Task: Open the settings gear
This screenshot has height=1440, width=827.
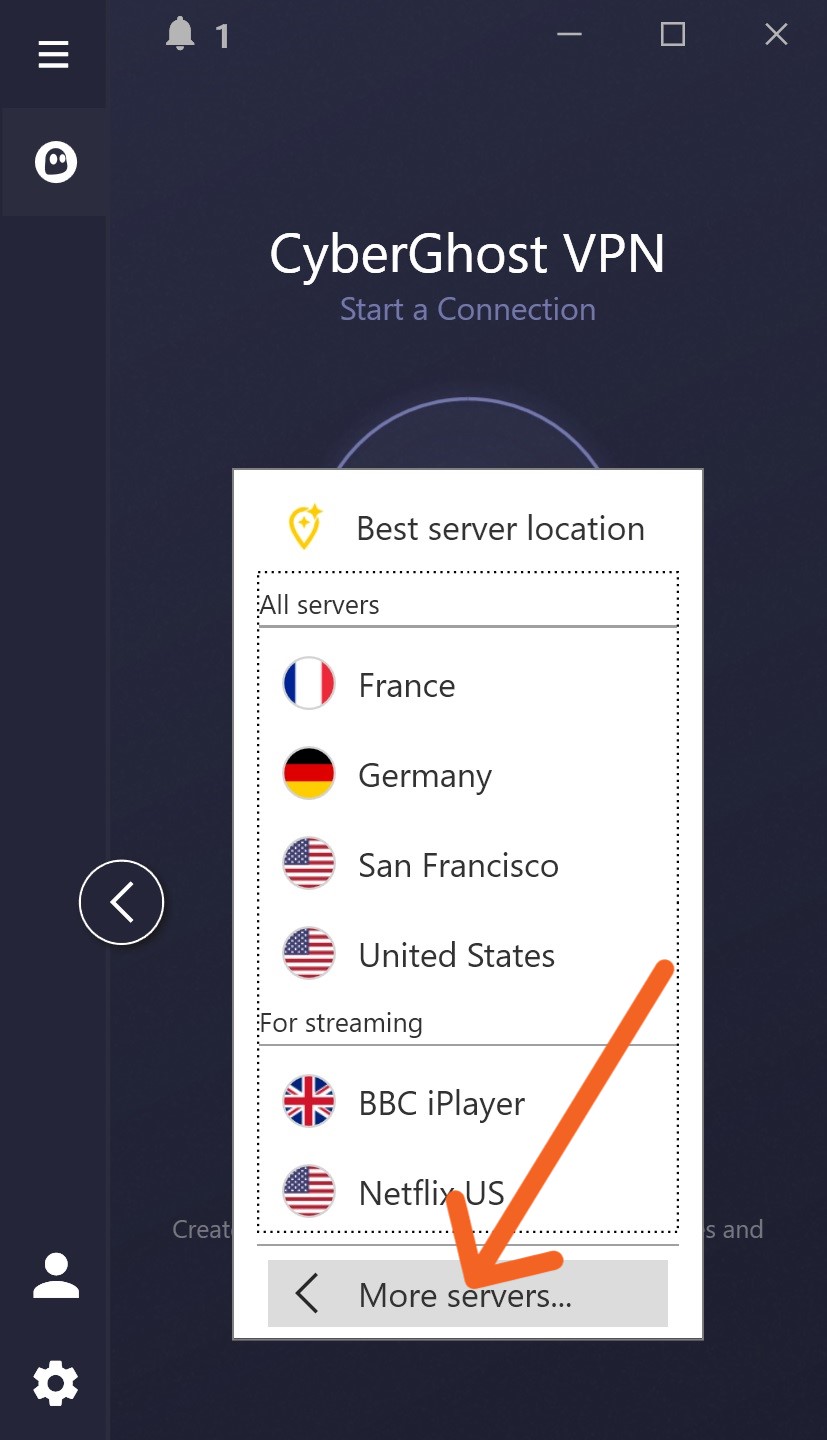Action: [55, 1384]
